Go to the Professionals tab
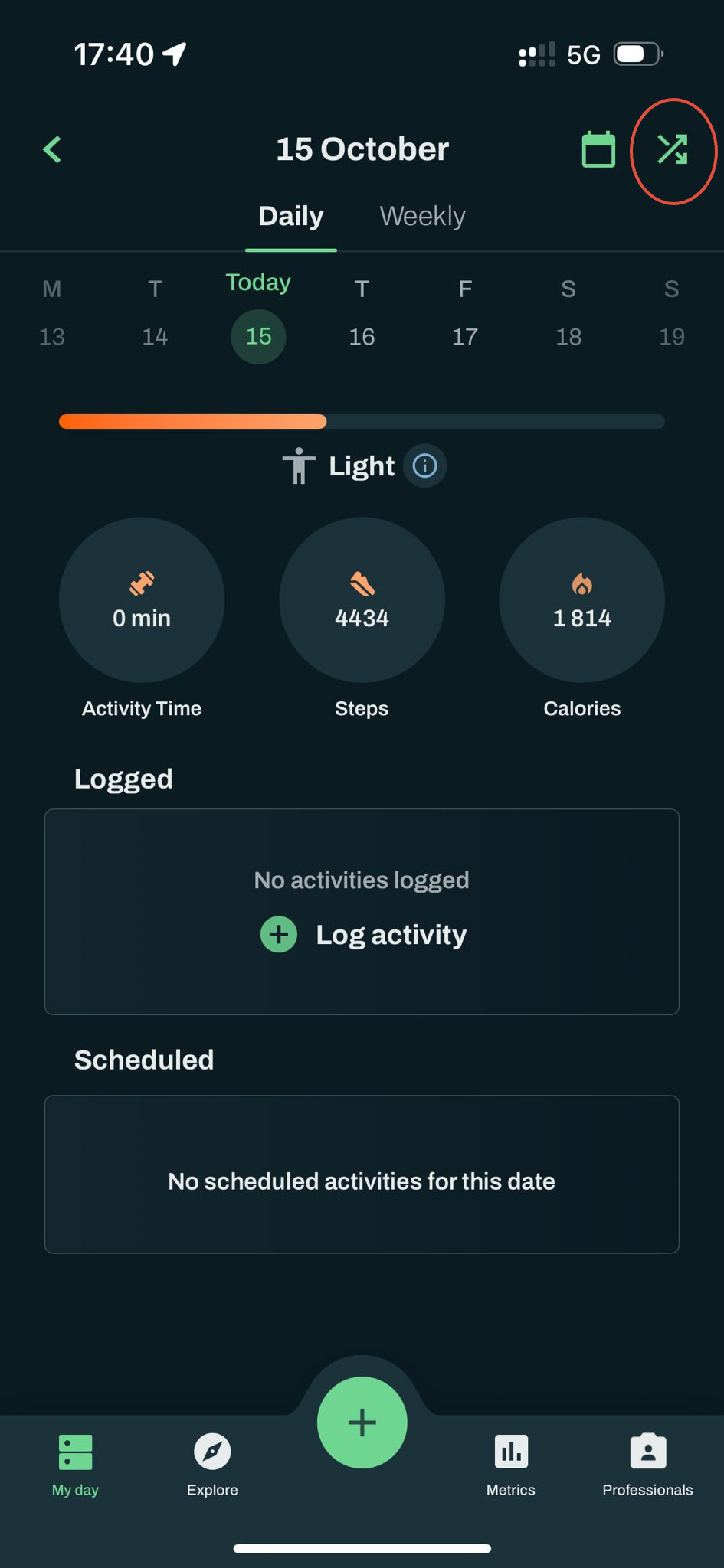 [x=647, y=1465]
